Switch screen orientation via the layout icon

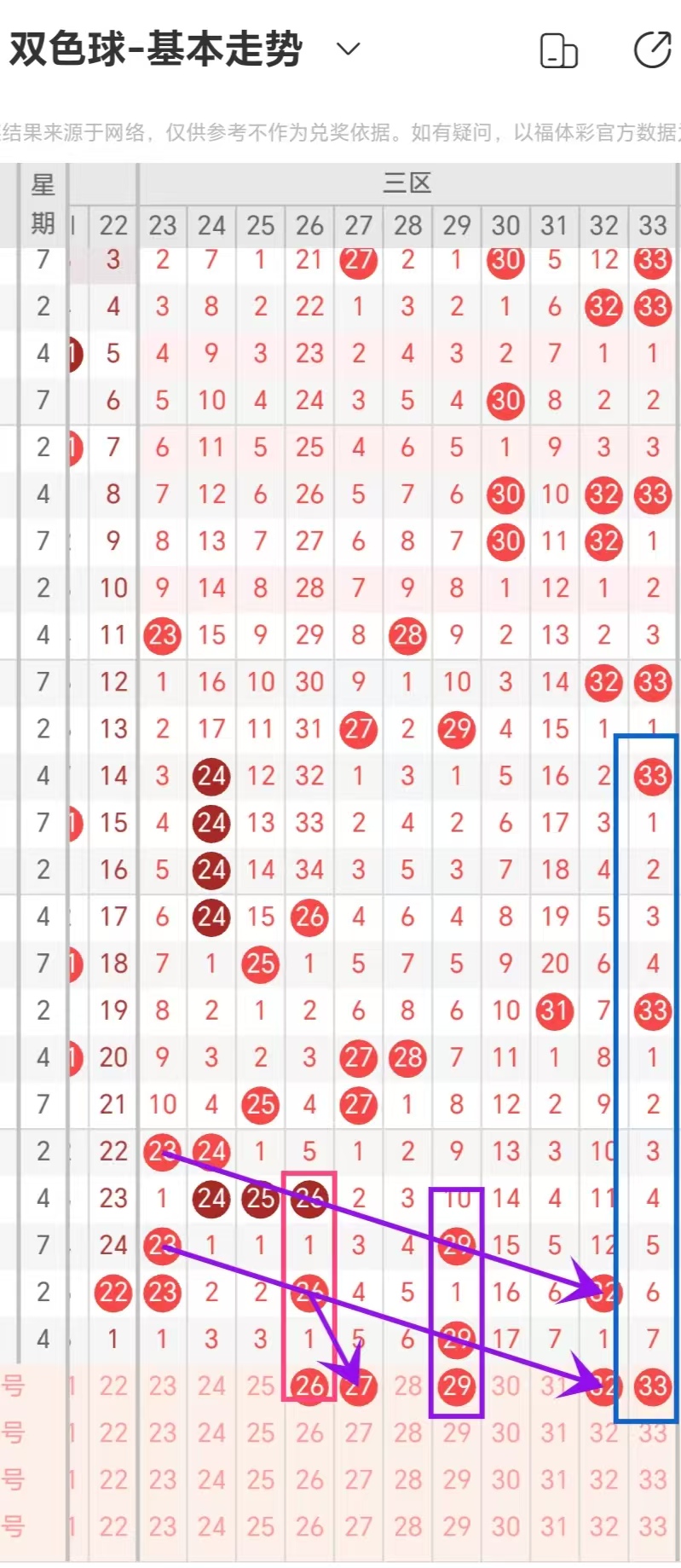[x=558, y=50]
